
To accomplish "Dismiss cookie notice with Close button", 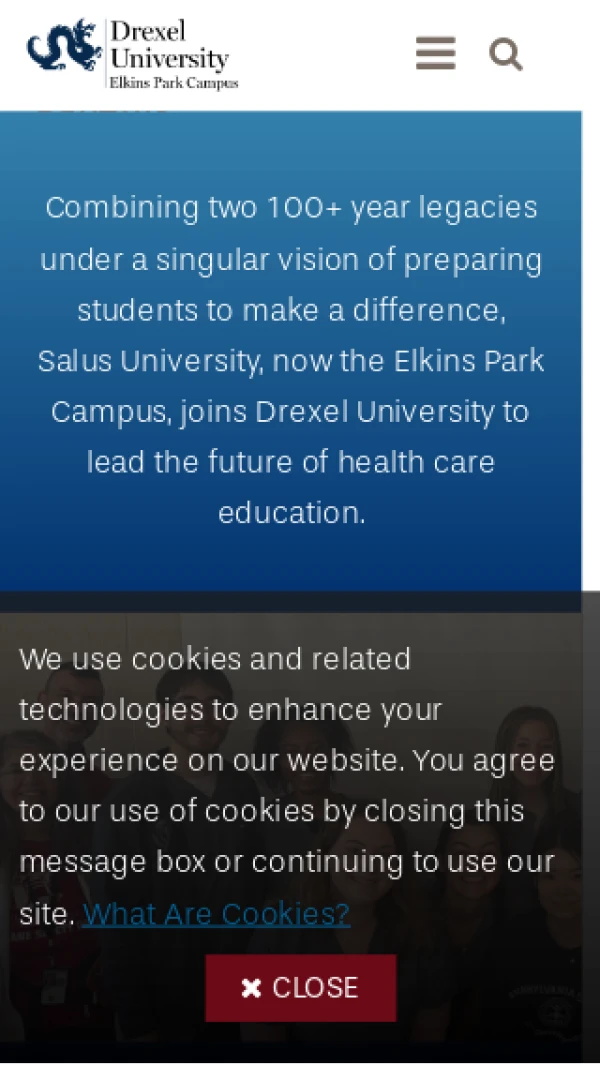I will 300,987.
